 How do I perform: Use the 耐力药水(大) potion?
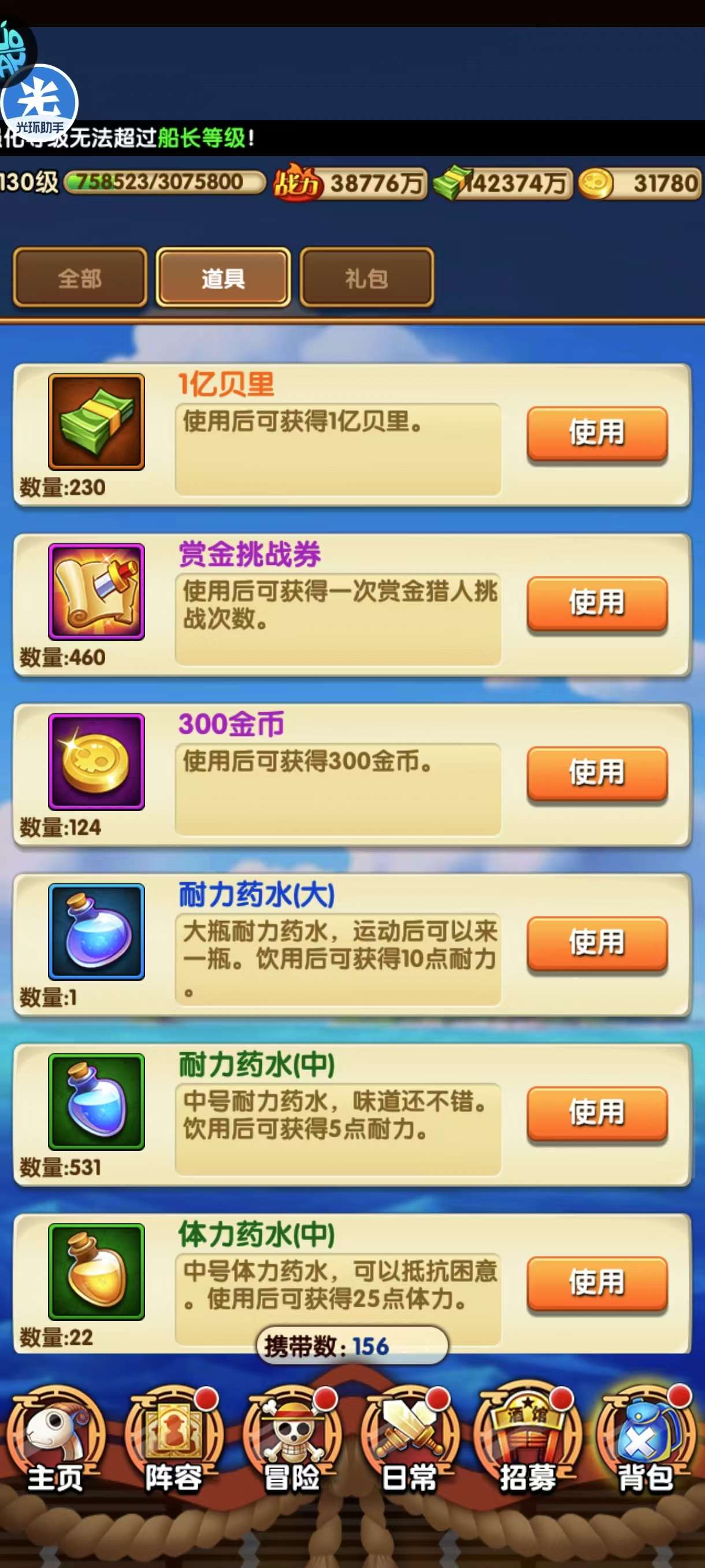pos(597,943)
